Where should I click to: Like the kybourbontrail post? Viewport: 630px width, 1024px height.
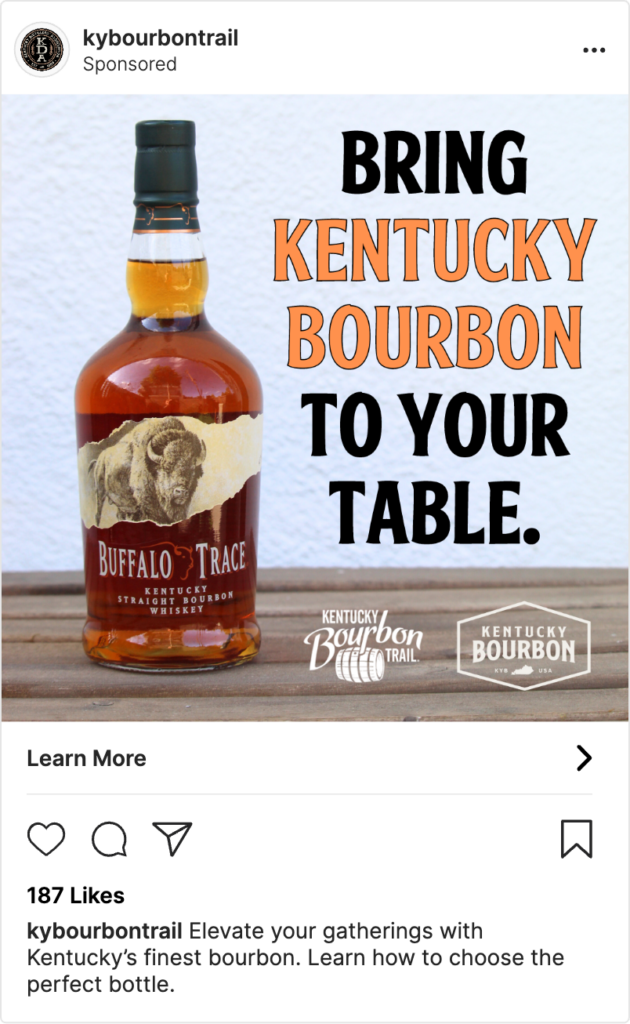pyautogui.click(x=46, y=838)
